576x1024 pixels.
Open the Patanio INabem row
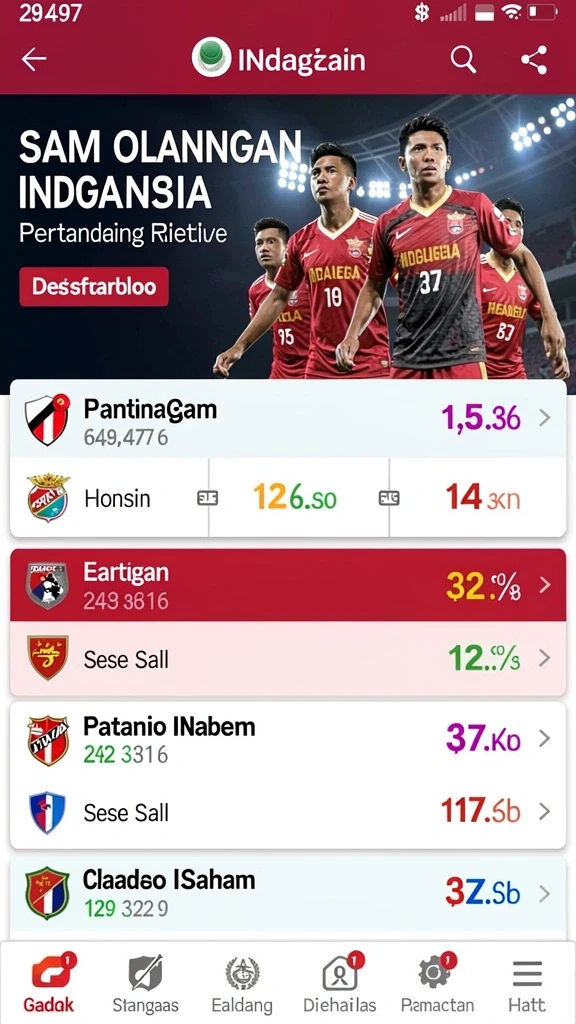click(x=288, y=739)
